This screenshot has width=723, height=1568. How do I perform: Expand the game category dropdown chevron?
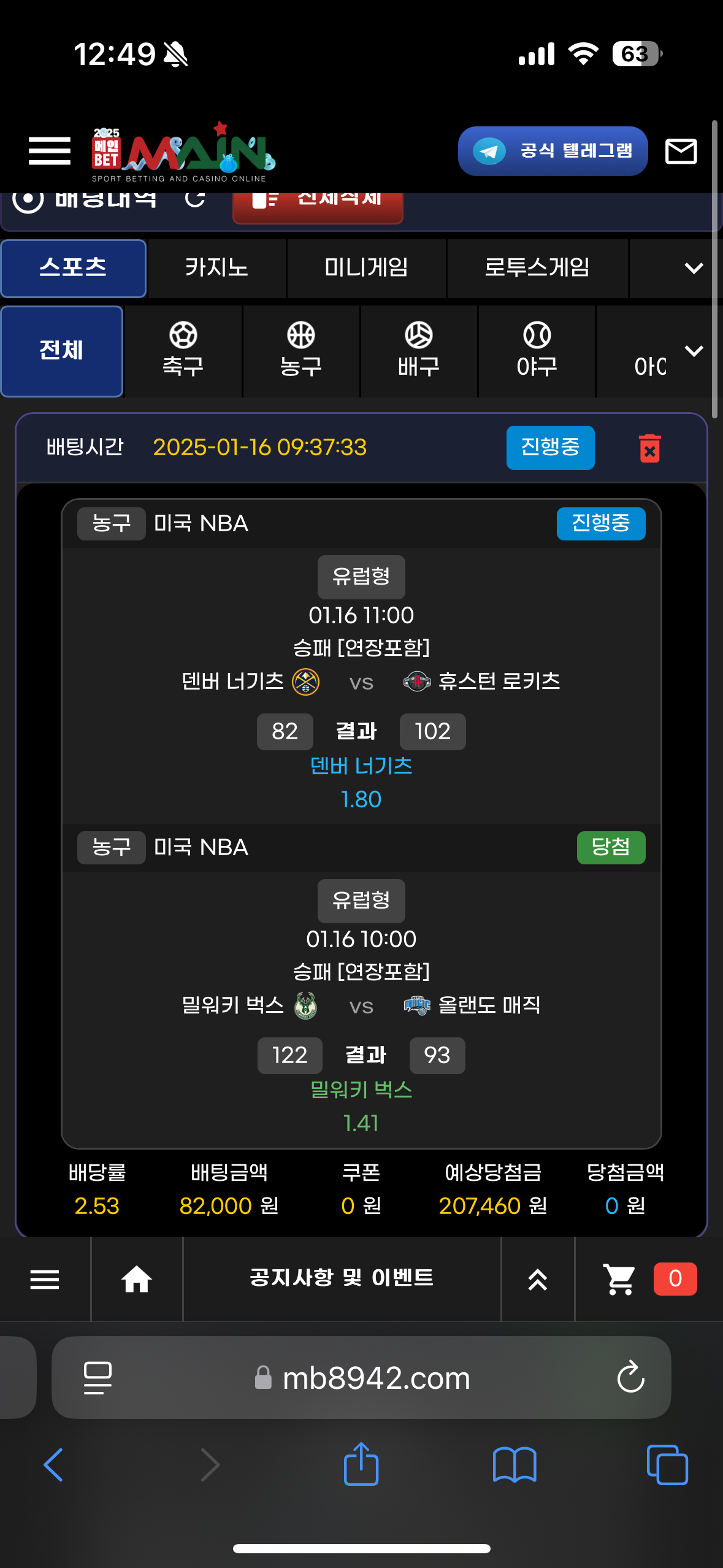(x=694, y=268)
